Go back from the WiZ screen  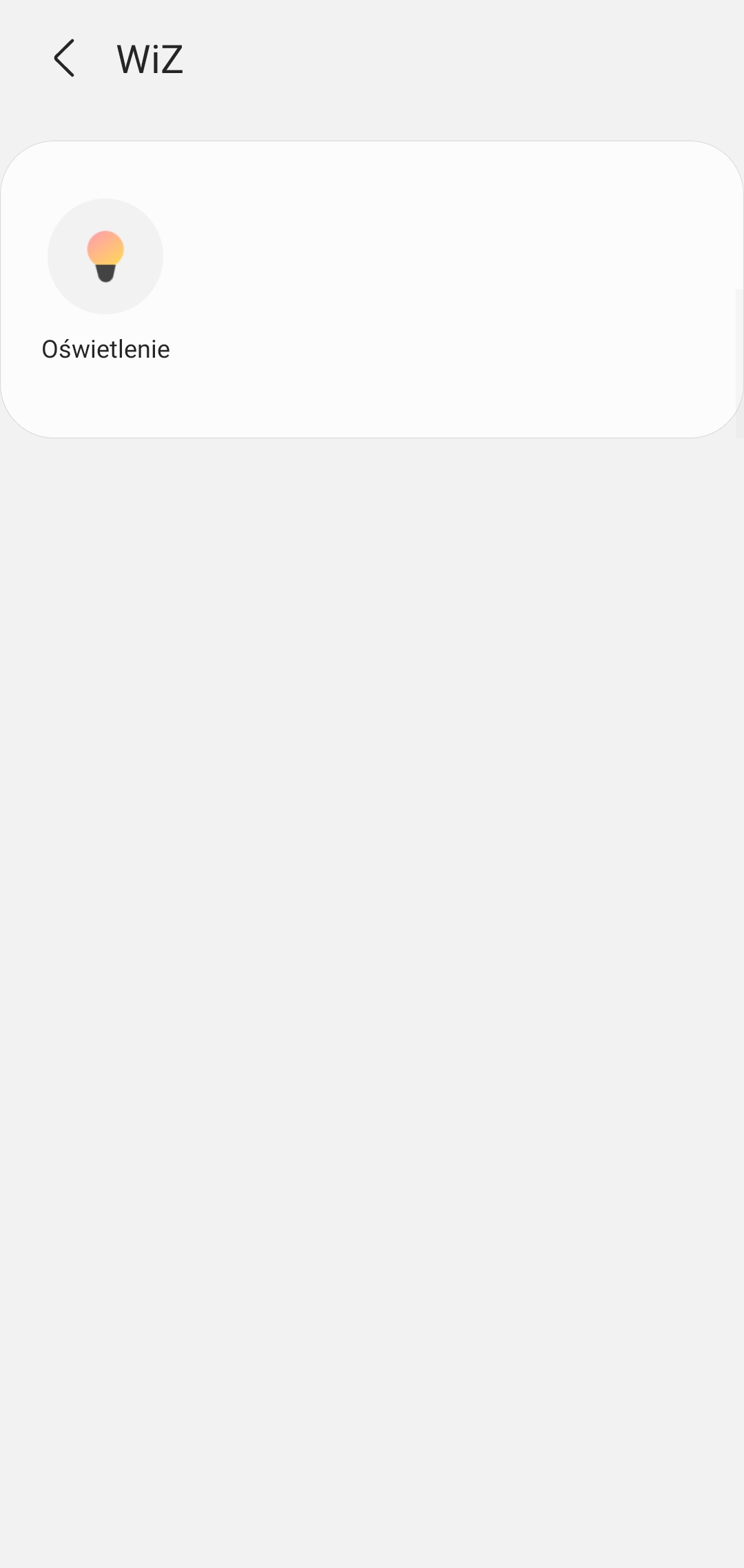(x=64, y=58)
